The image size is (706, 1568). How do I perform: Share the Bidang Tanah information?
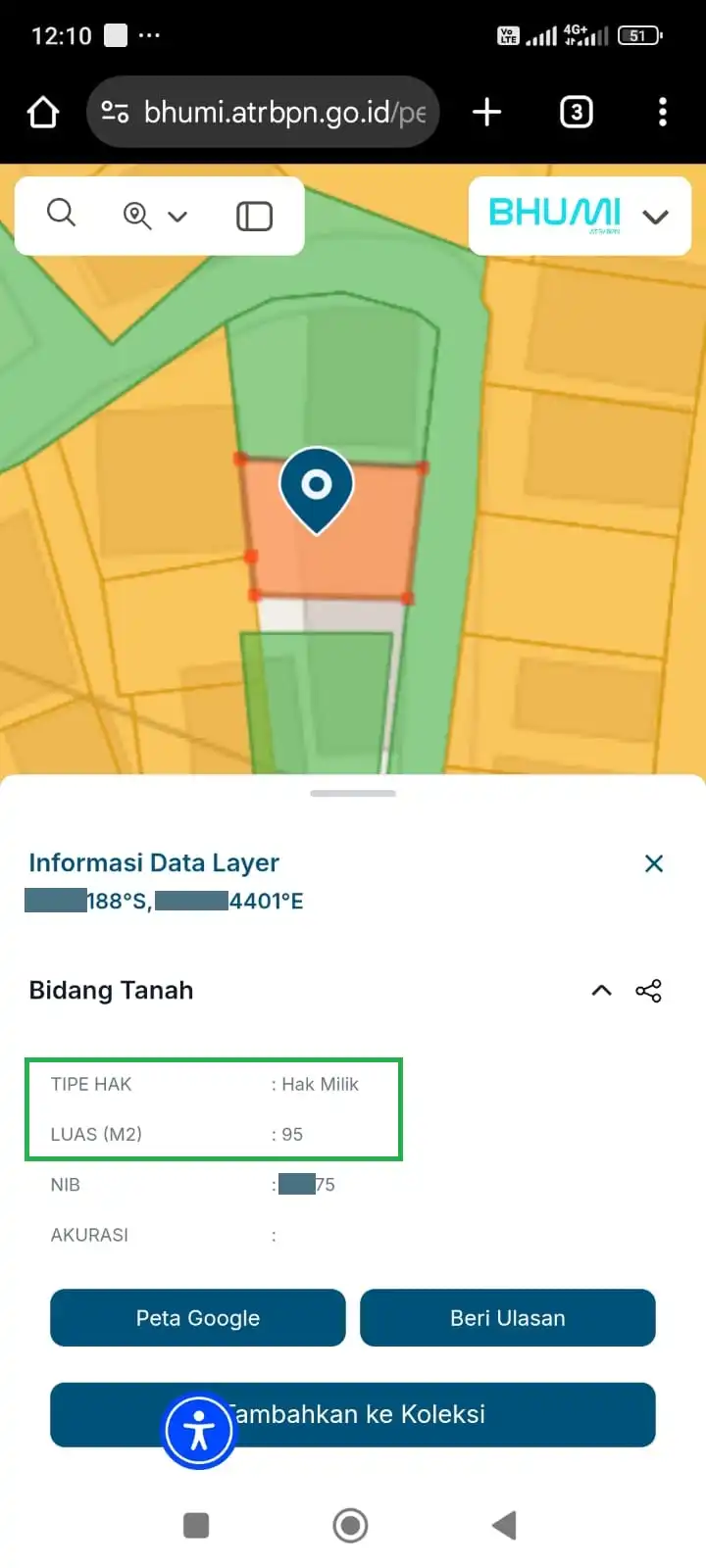[648, 991]
